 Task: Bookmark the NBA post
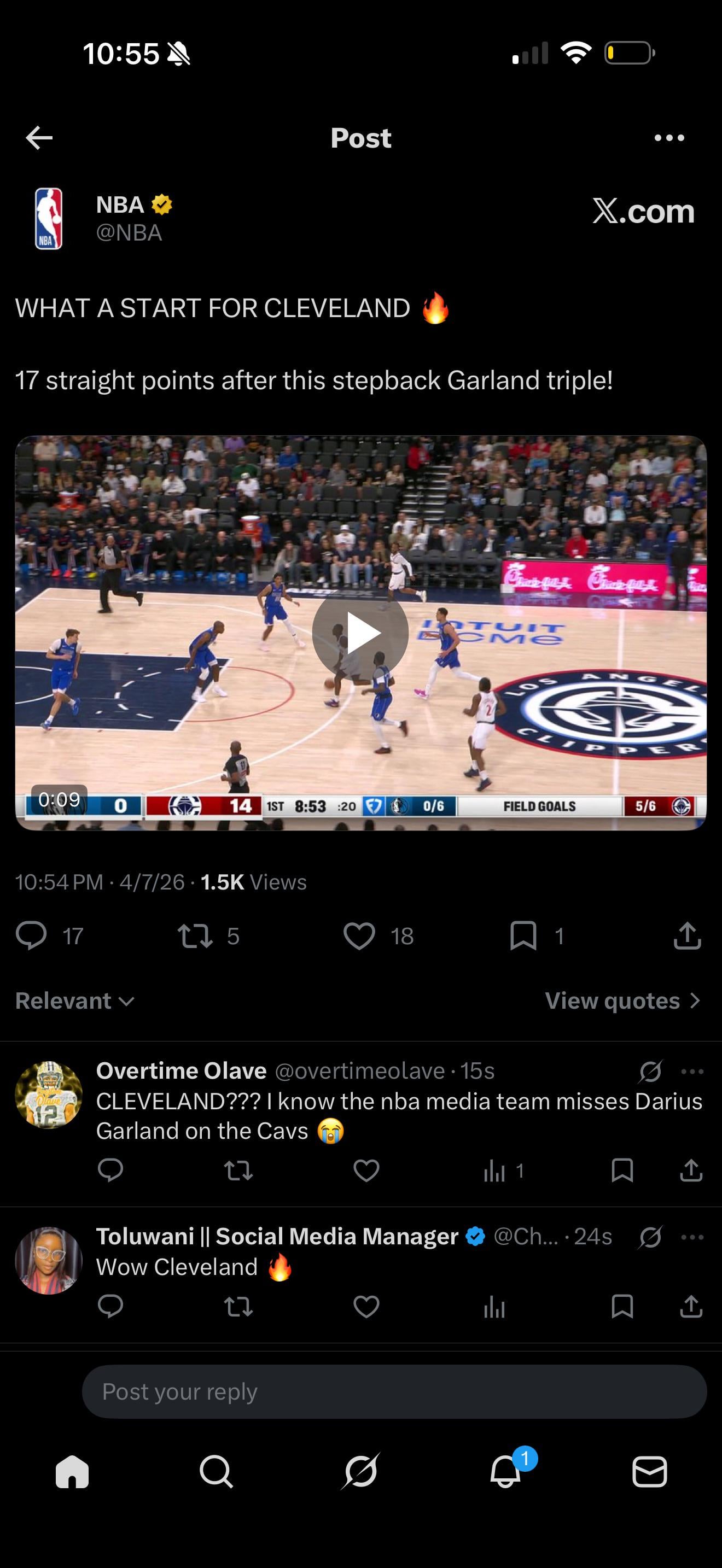pyautogui.click(x=523, y=935)
